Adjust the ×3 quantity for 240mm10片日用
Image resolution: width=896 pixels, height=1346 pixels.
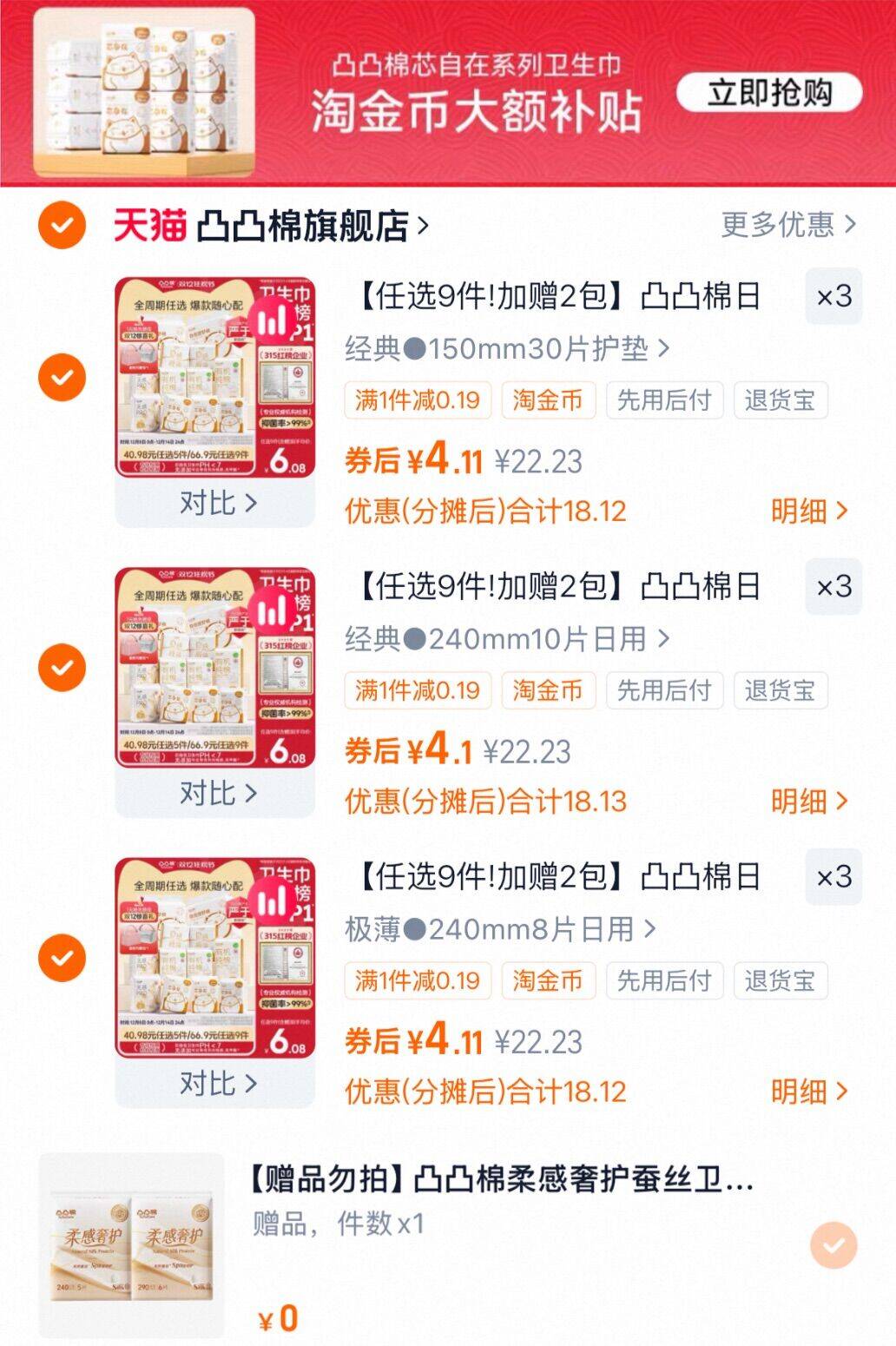tap(833, 587)
